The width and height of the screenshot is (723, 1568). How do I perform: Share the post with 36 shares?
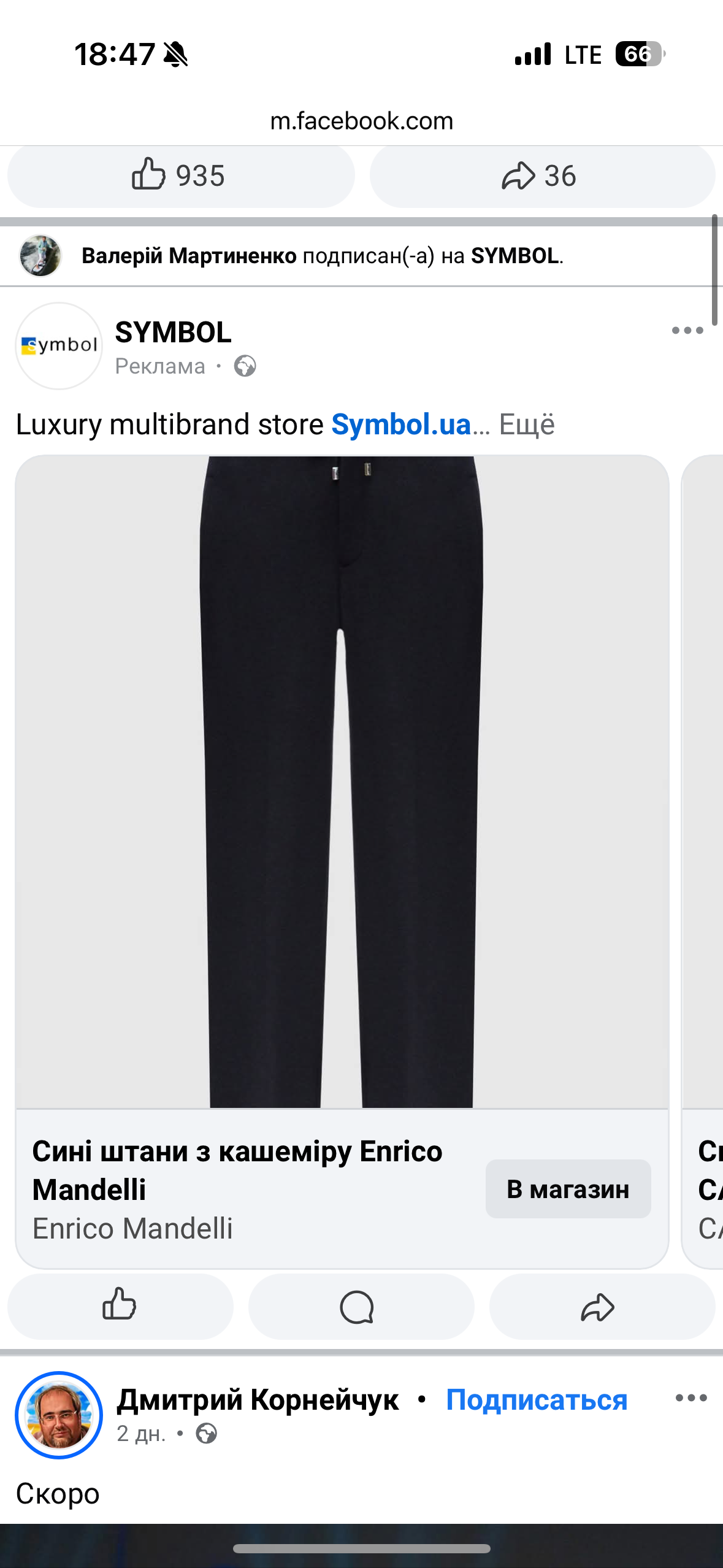(541, 176)
